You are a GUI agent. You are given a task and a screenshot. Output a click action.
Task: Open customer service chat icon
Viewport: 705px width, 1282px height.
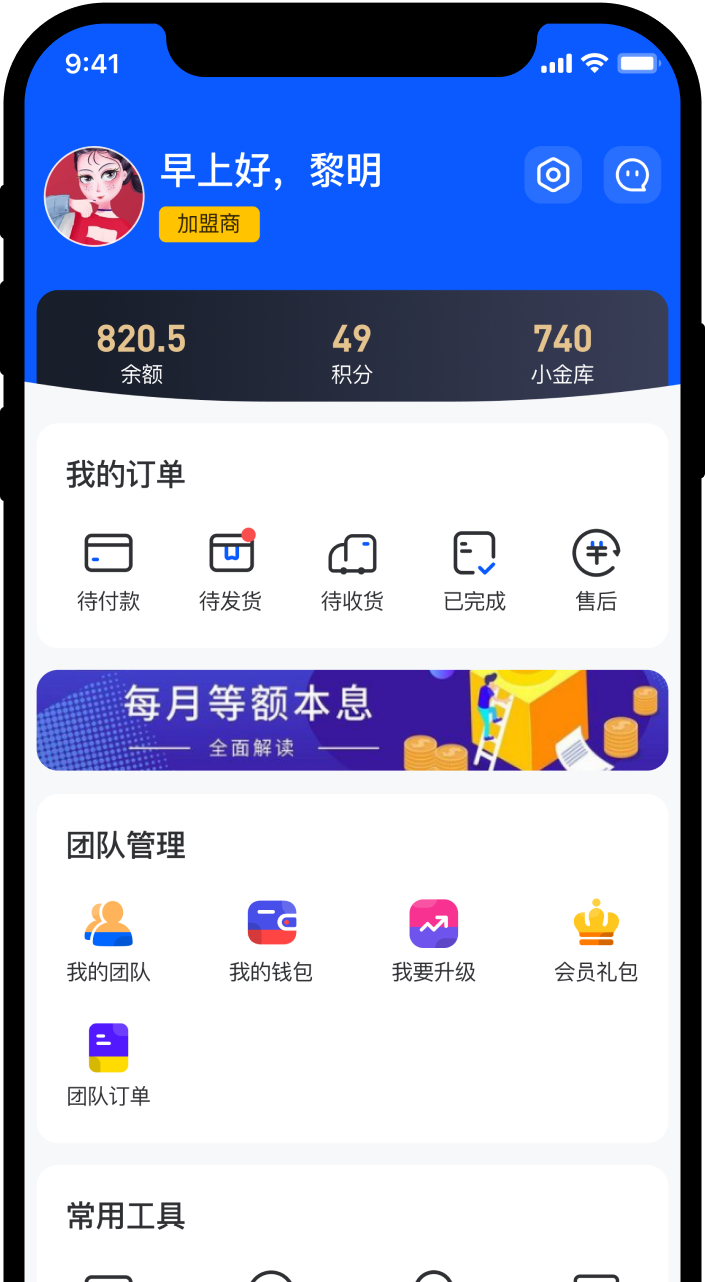point(632,176)
